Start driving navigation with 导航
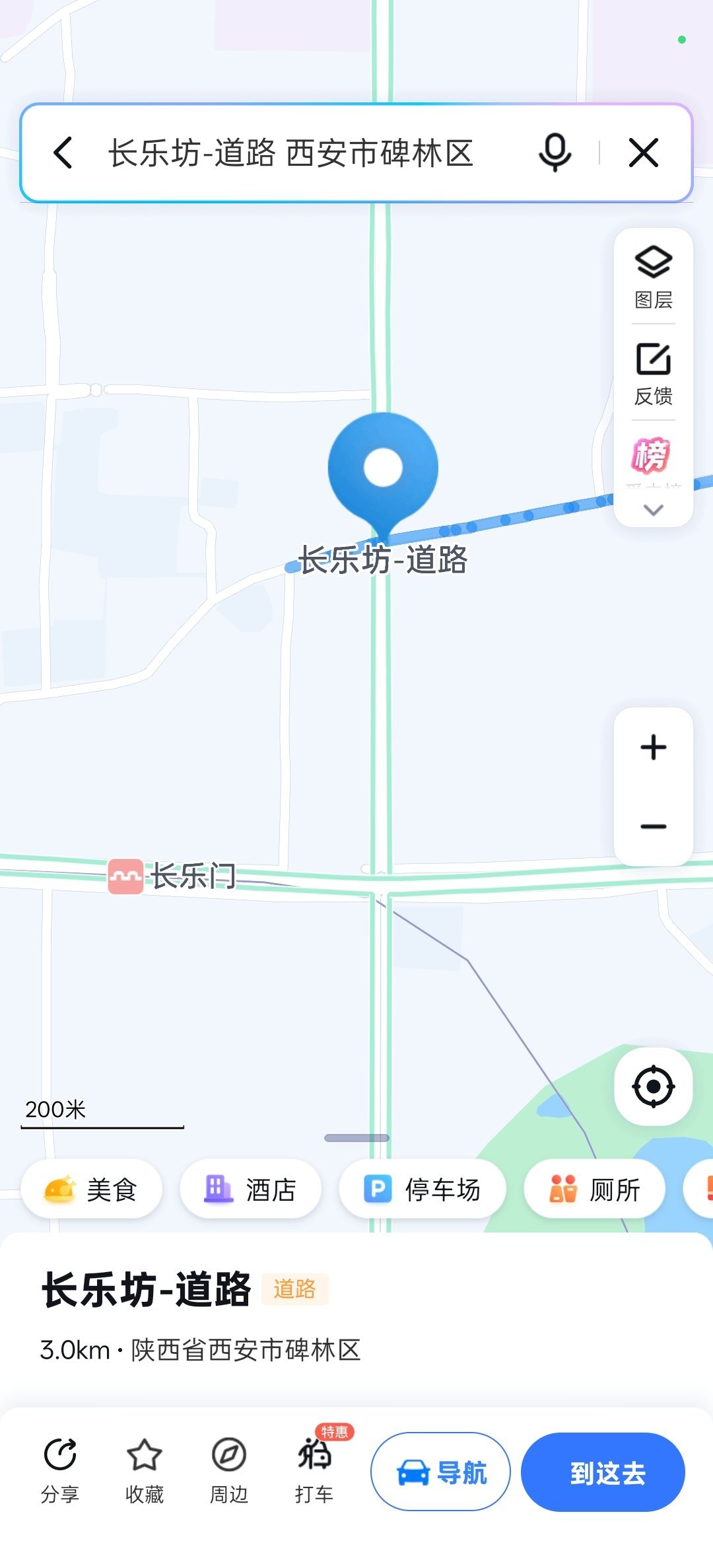The width and height of the screenshot is (713, 1568). (440, 1472)
